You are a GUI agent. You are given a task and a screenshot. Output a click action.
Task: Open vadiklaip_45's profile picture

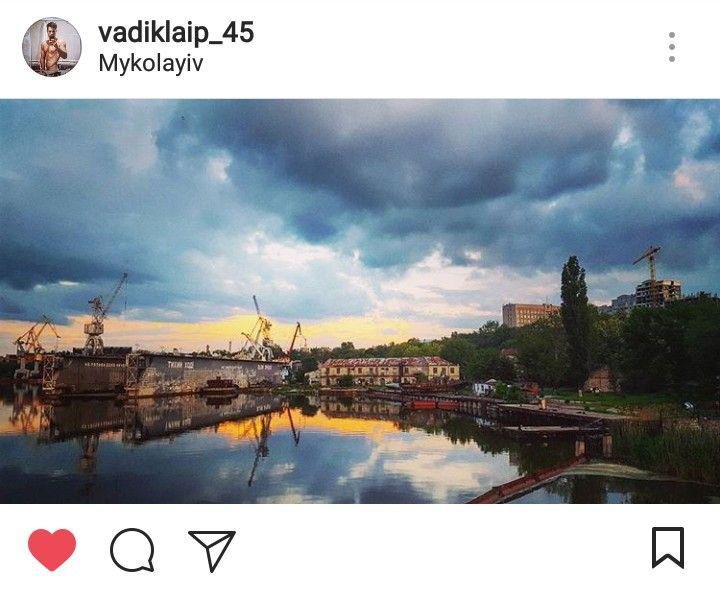pyautogui.click(x=52, y=47)
